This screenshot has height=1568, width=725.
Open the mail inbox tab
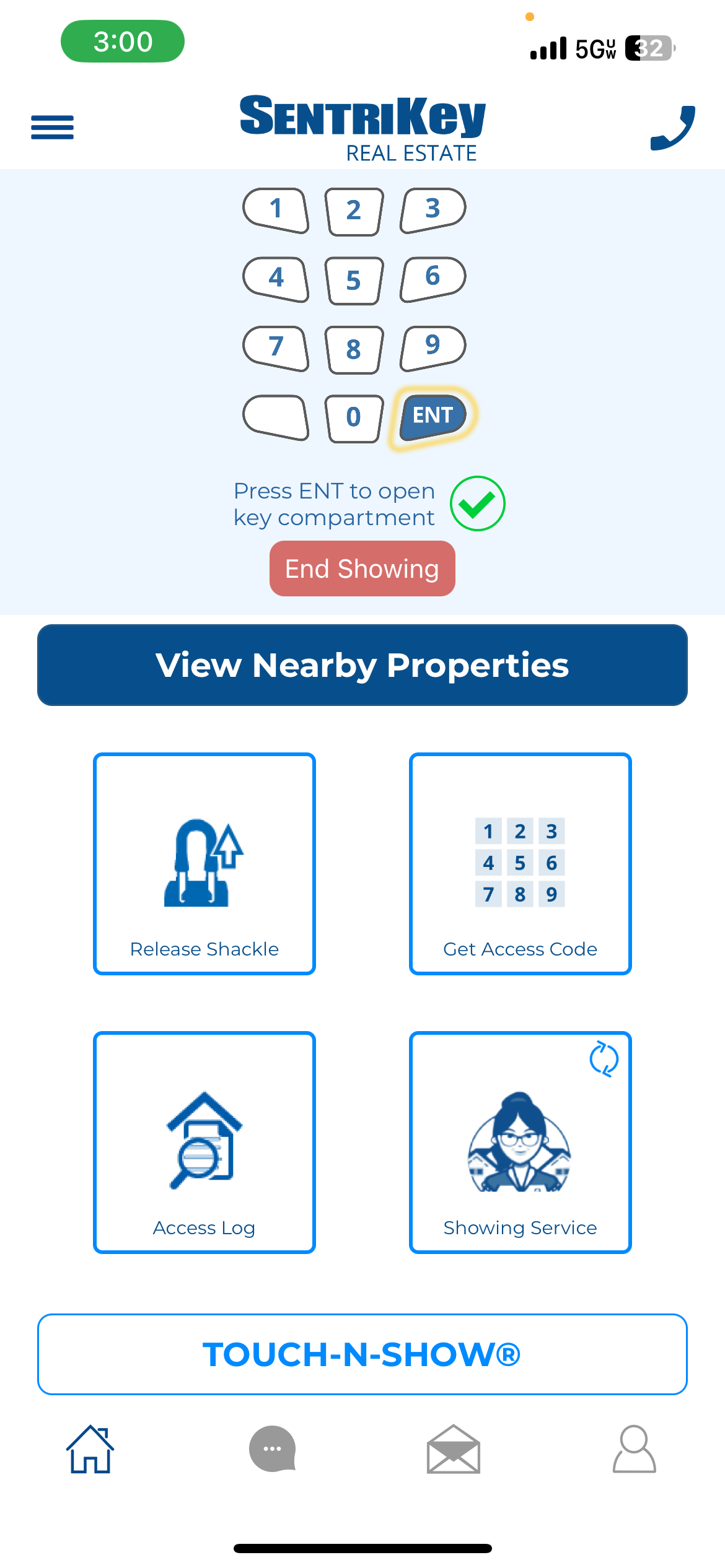pyautogui.click(x=454, y=1450)
